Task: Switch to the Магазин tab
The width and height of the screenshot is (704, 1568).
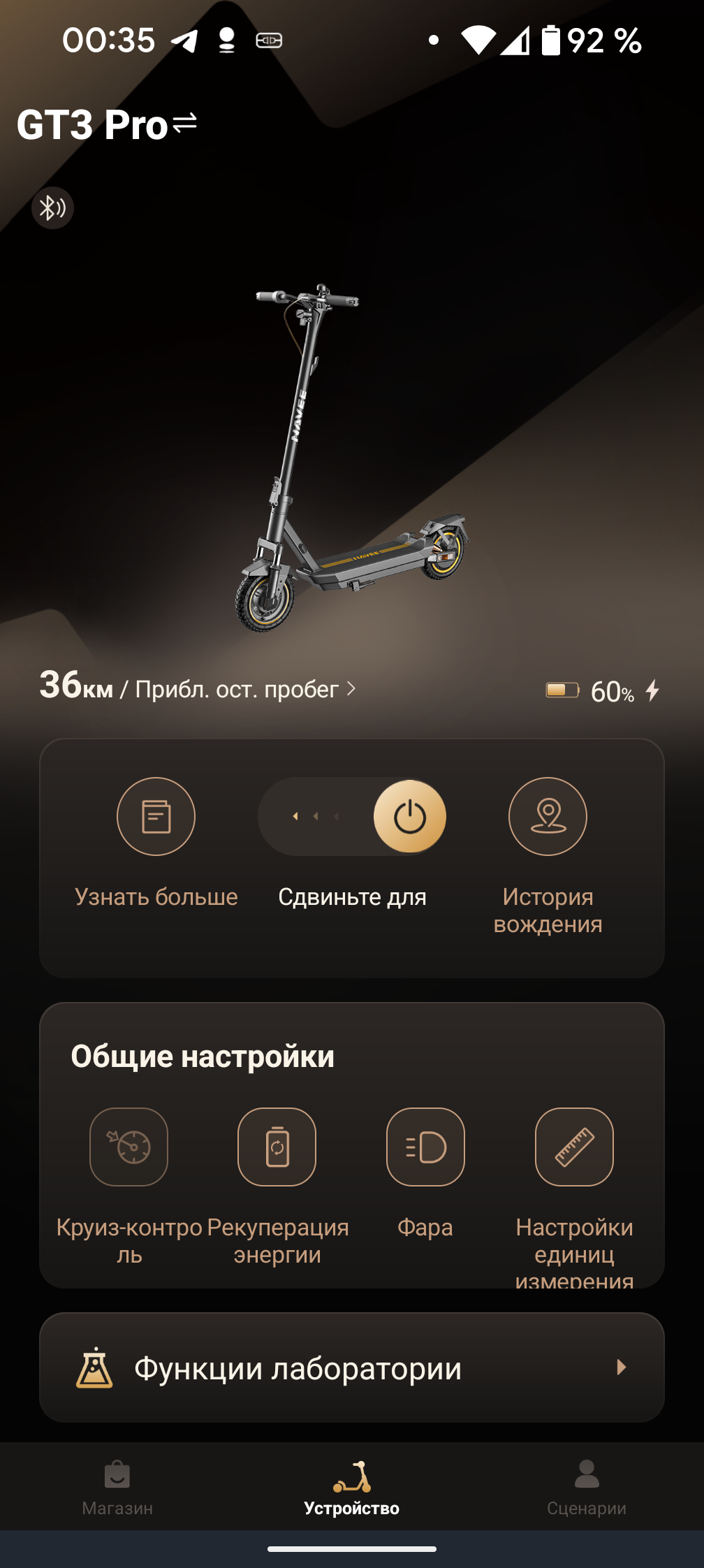Action: click(x=117, y=1487)
